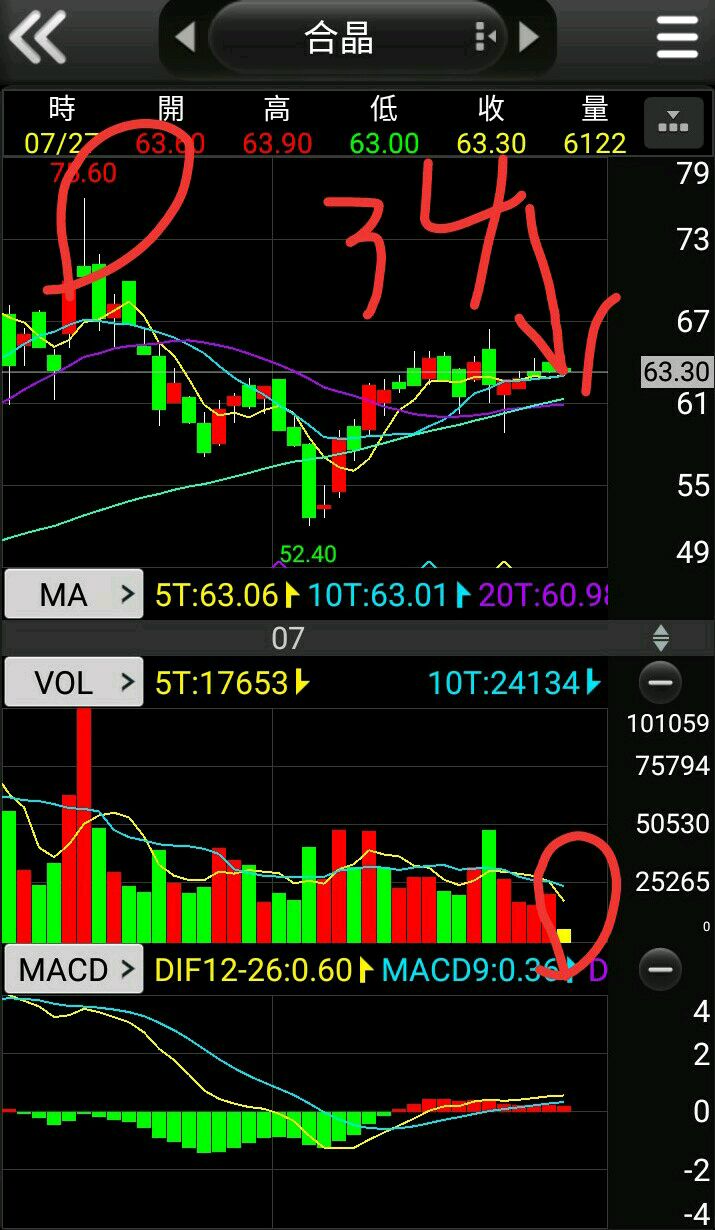This screenshot has height=1230, width=715.
Task: Change the VOL indicator selector
Action: pyautogui.click(x=74, y=683)
